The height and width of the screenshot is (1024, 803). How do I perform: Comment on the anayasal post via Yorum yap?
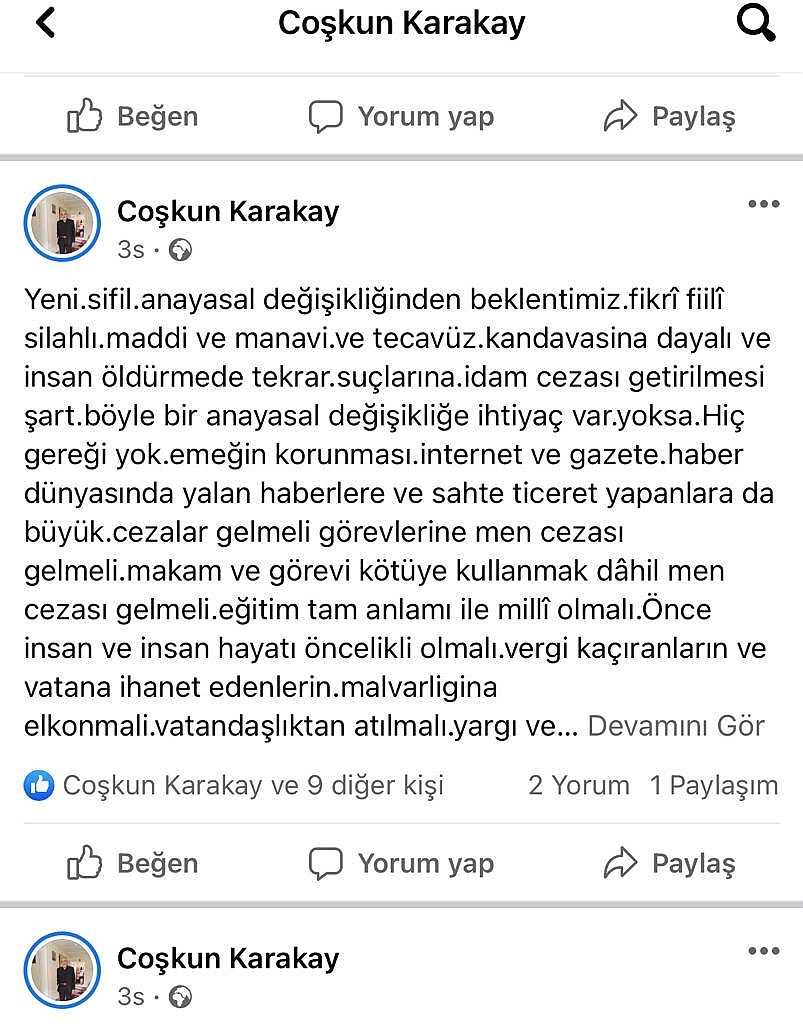pos(401,863)
